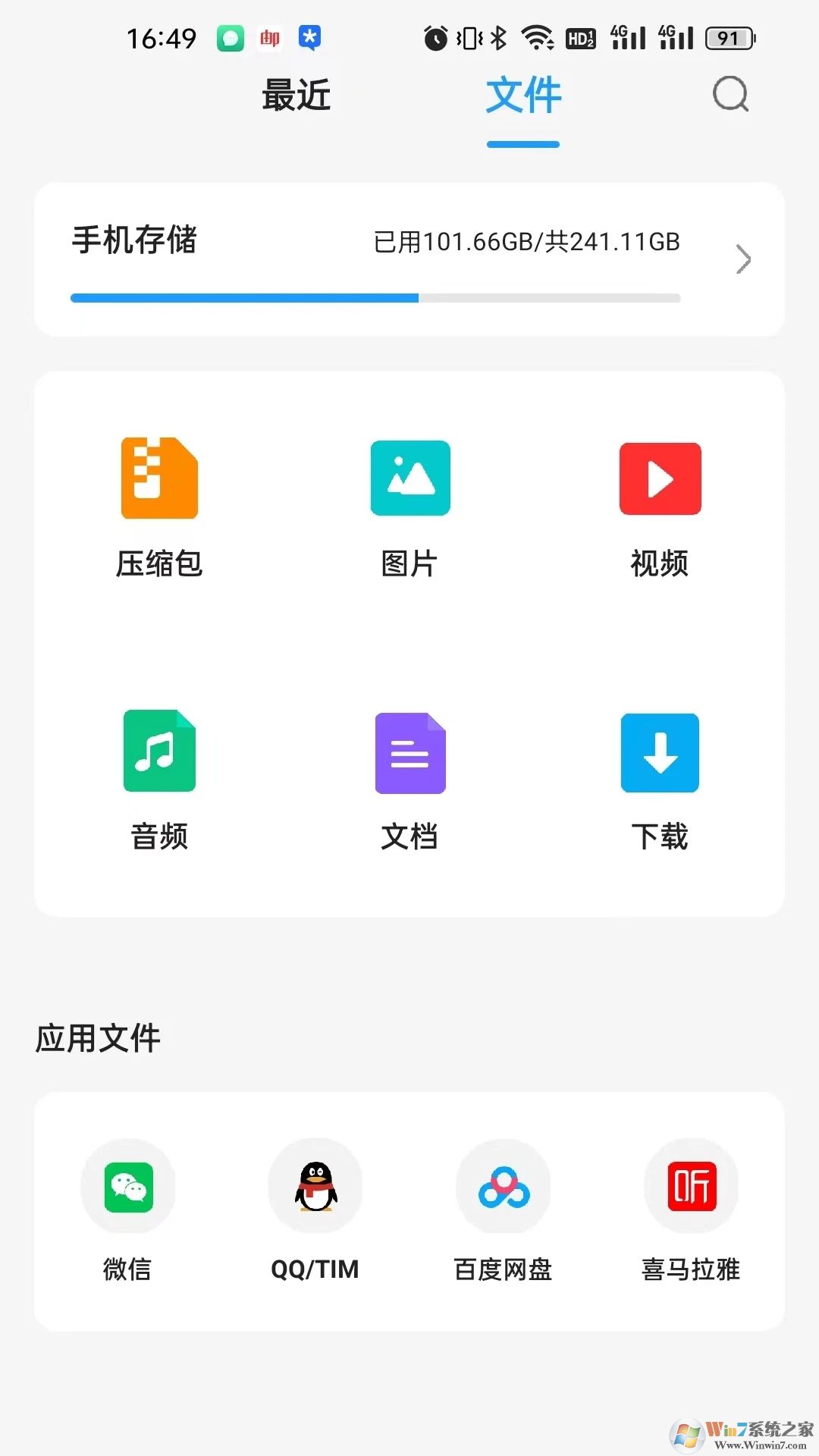Screen dimensions: 819x1456
Task: Switch to the 文件 tab
Action: pos(523,96)
